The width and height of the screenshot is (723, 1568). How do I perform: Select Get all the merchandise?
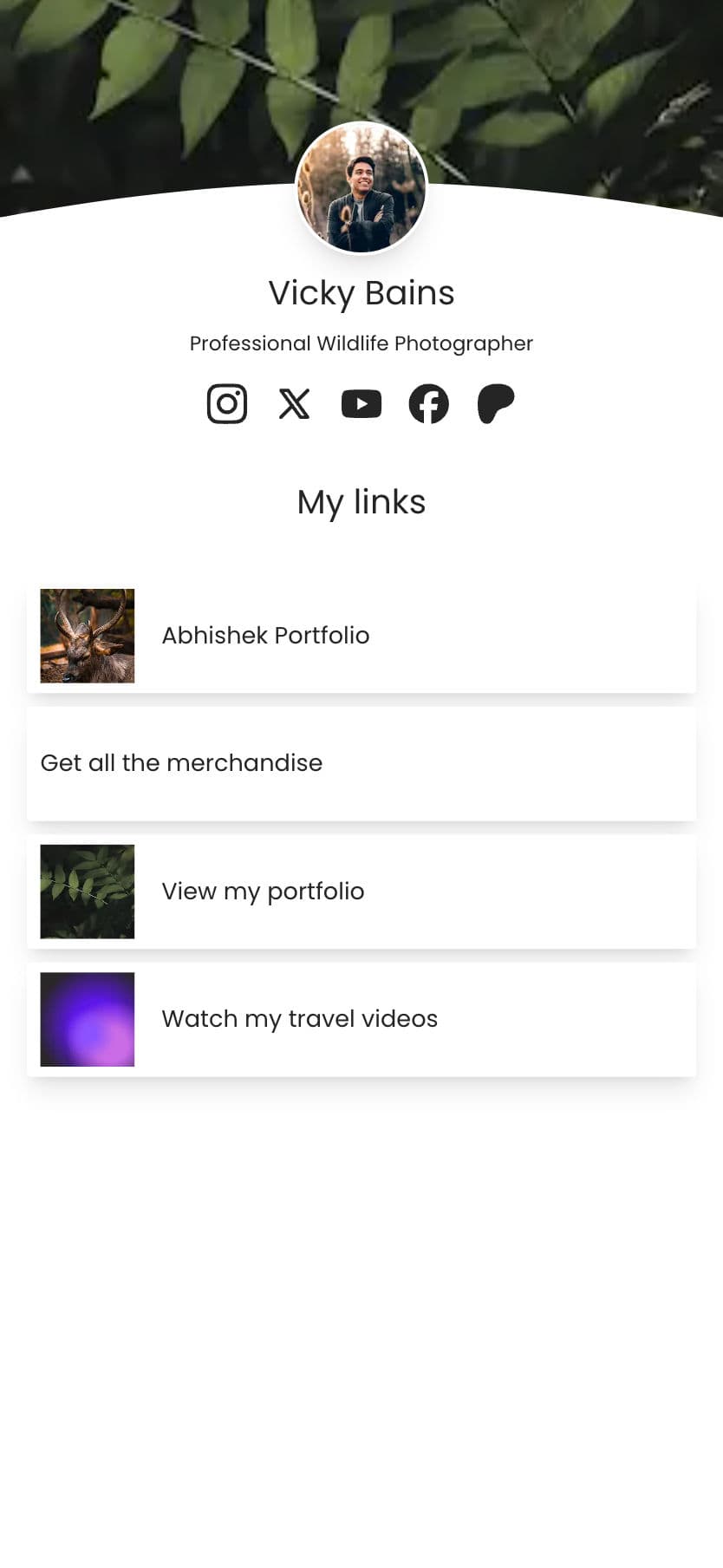coord(361,763)
